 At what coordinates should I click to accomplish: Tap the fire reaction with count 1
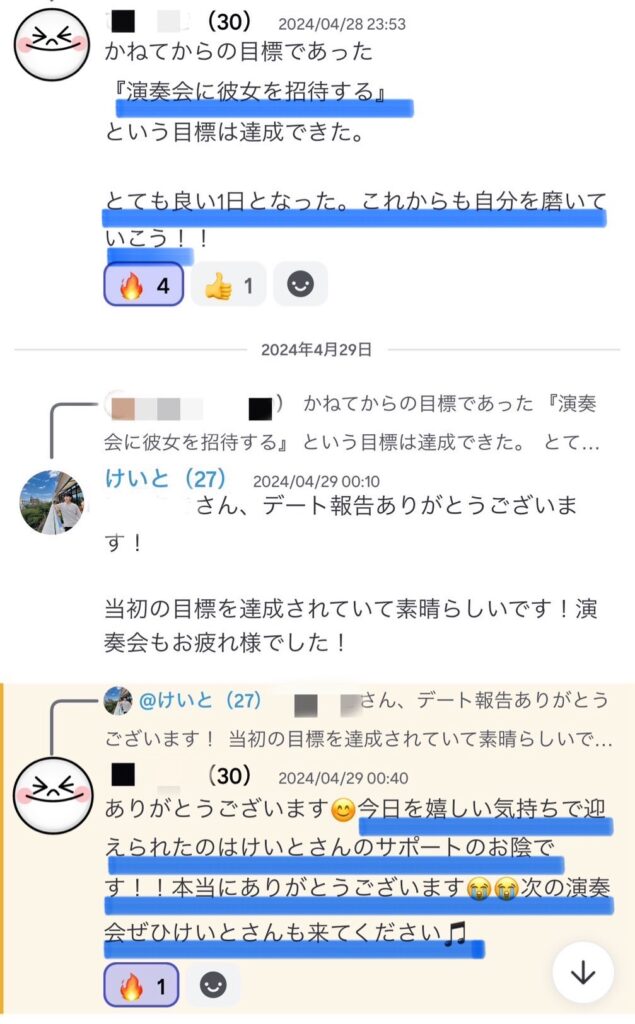pos(143,987)
